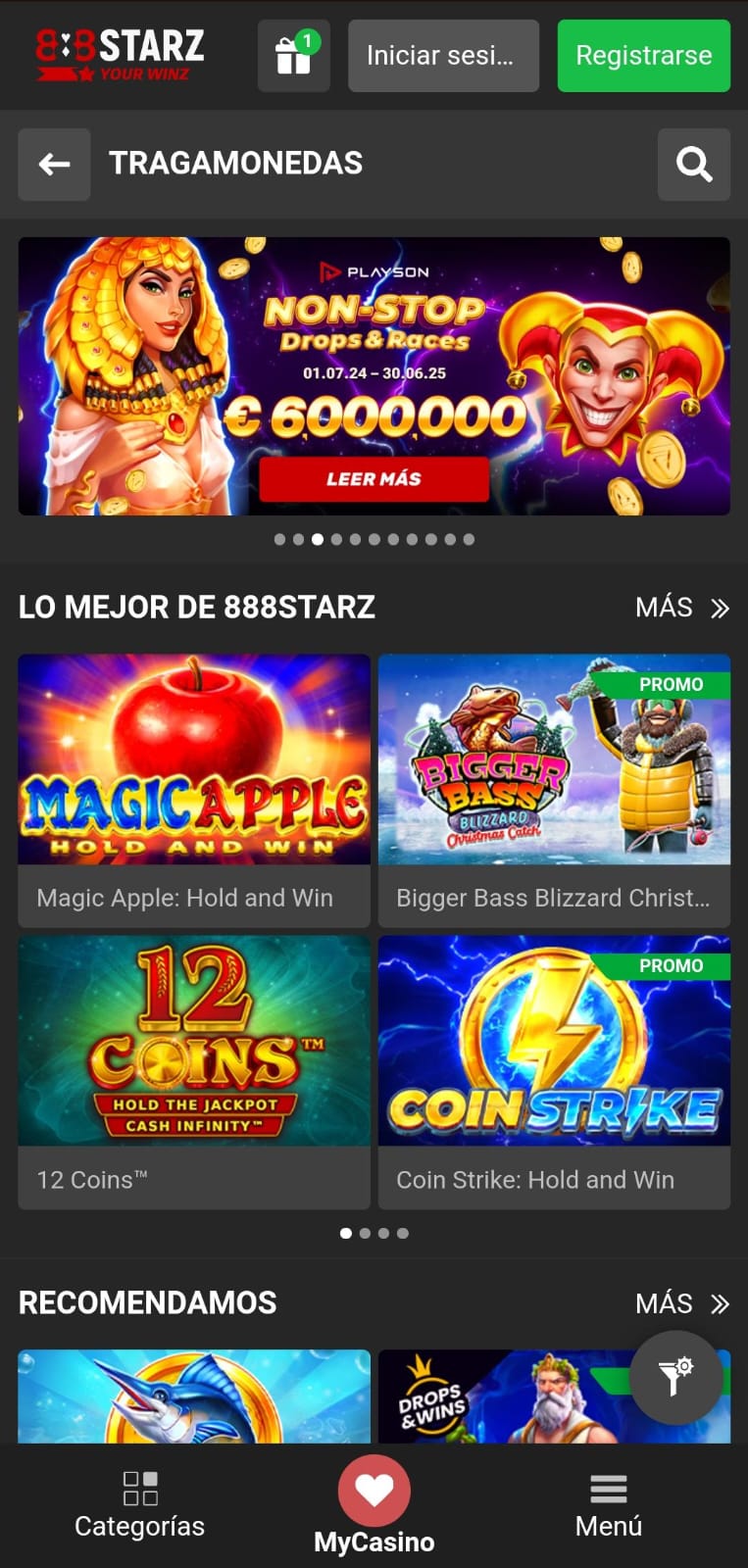Screen dimensions: 748x1568
Task: Open the search magnifier
Action: (693, 164)
